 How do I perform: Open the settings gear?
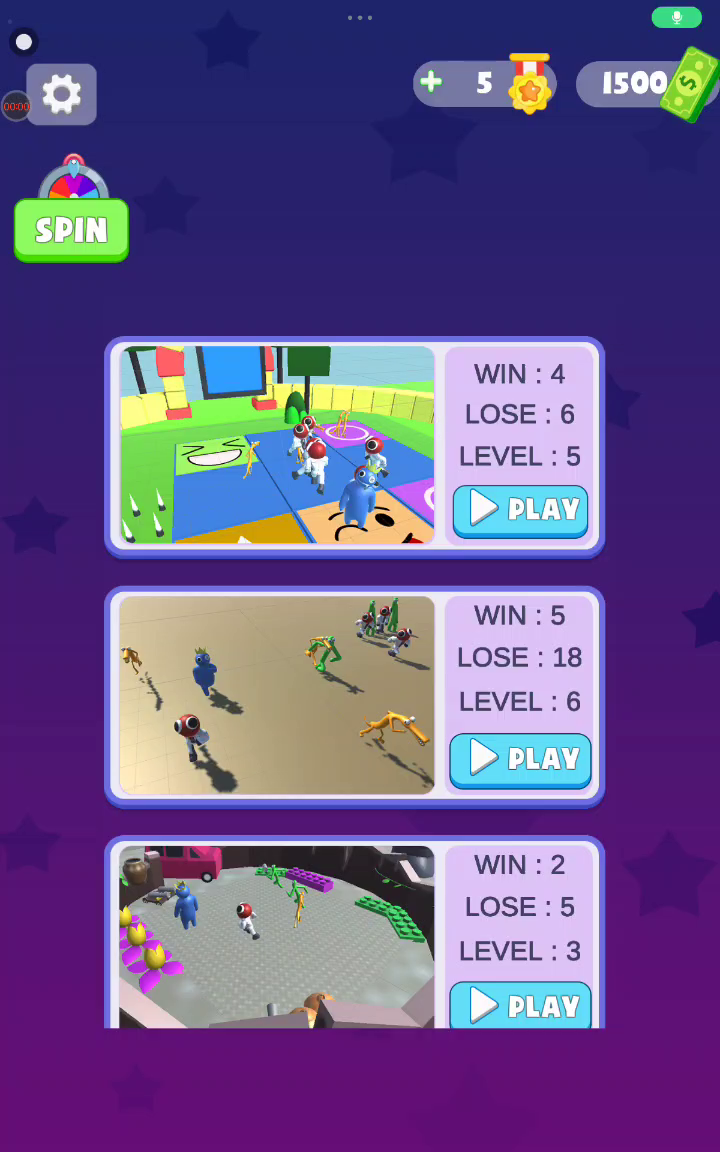click(61, 95)
